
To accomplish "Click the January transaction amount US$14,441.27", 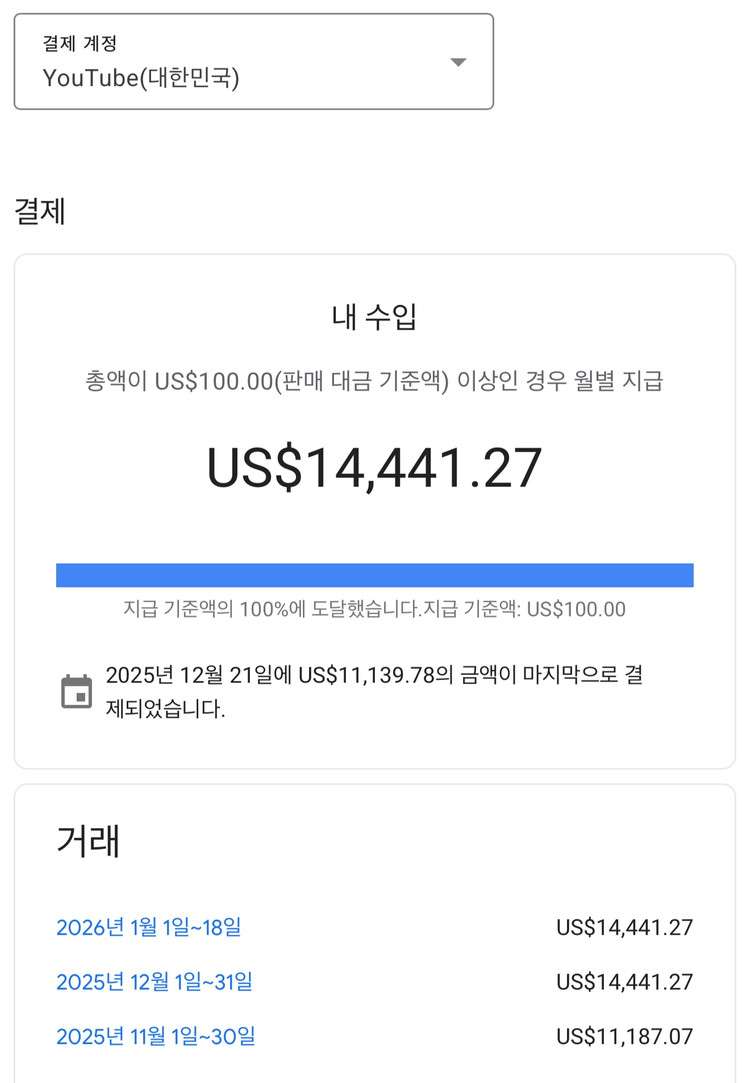I will tap(630, 928).
